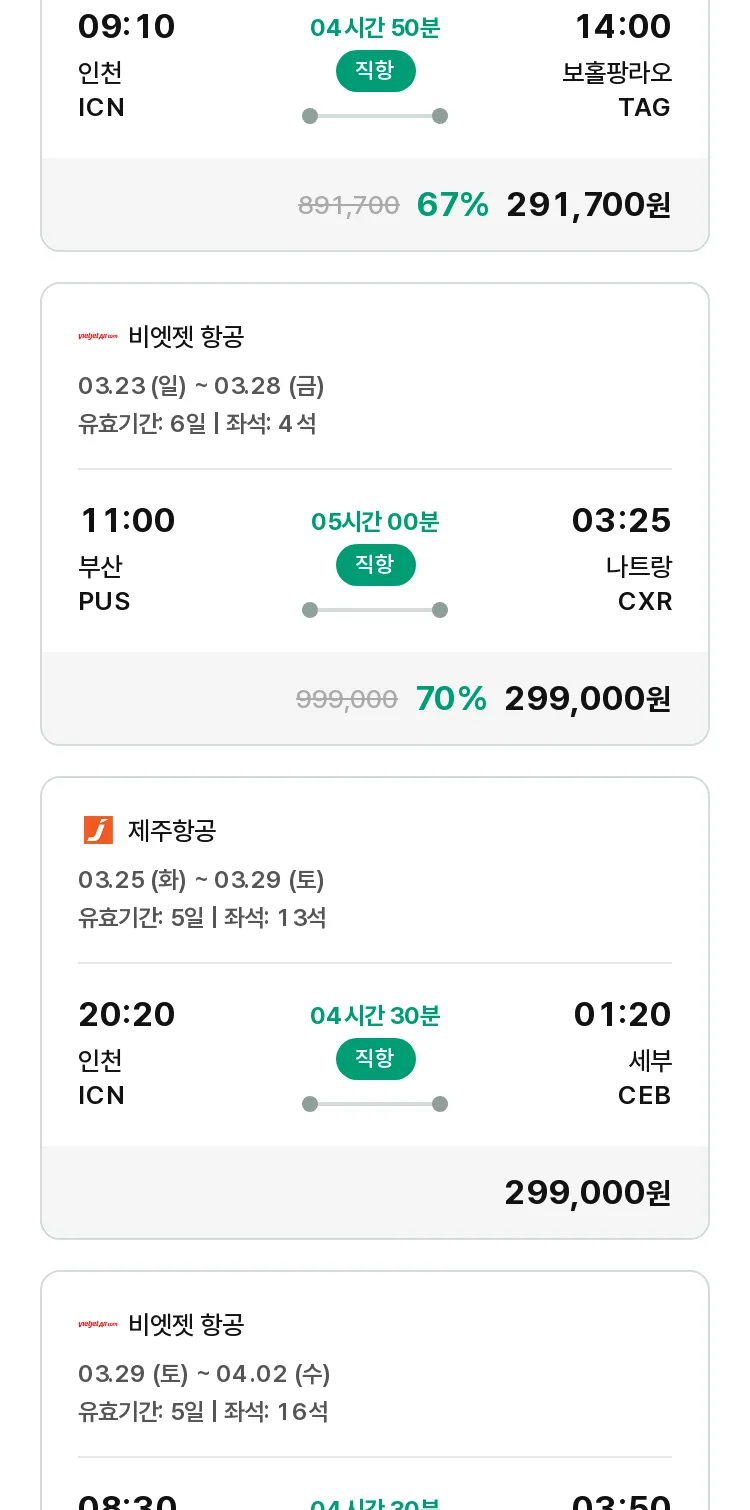Open the Jeju Air Incheon to Cebu deal

(375, 1008)
